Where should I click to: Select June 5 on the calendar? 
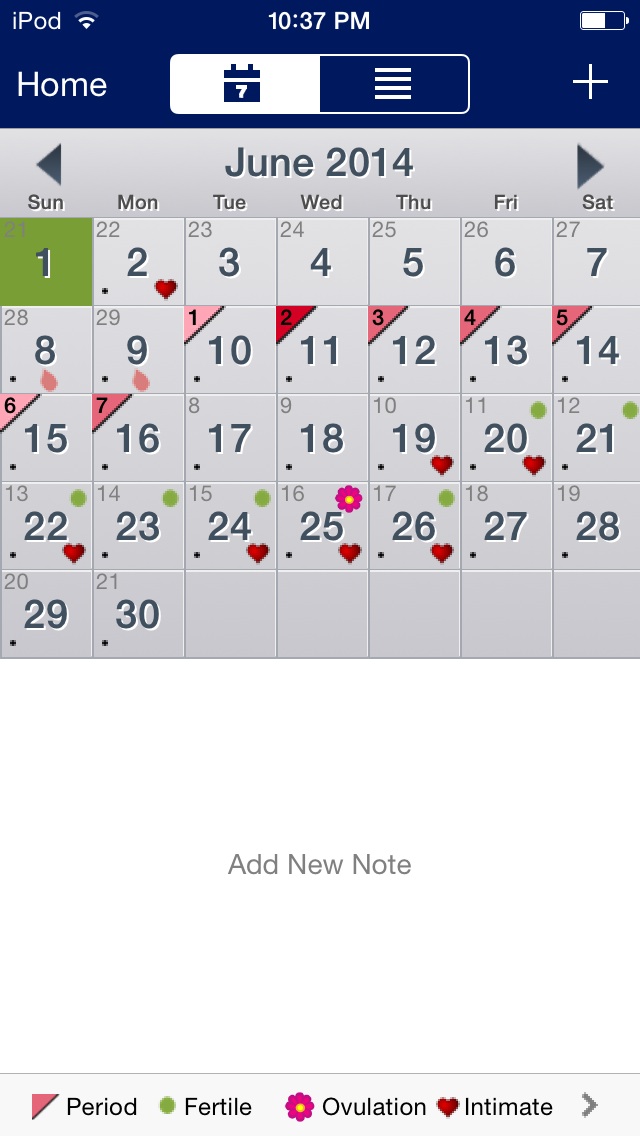tap(414, 262)
